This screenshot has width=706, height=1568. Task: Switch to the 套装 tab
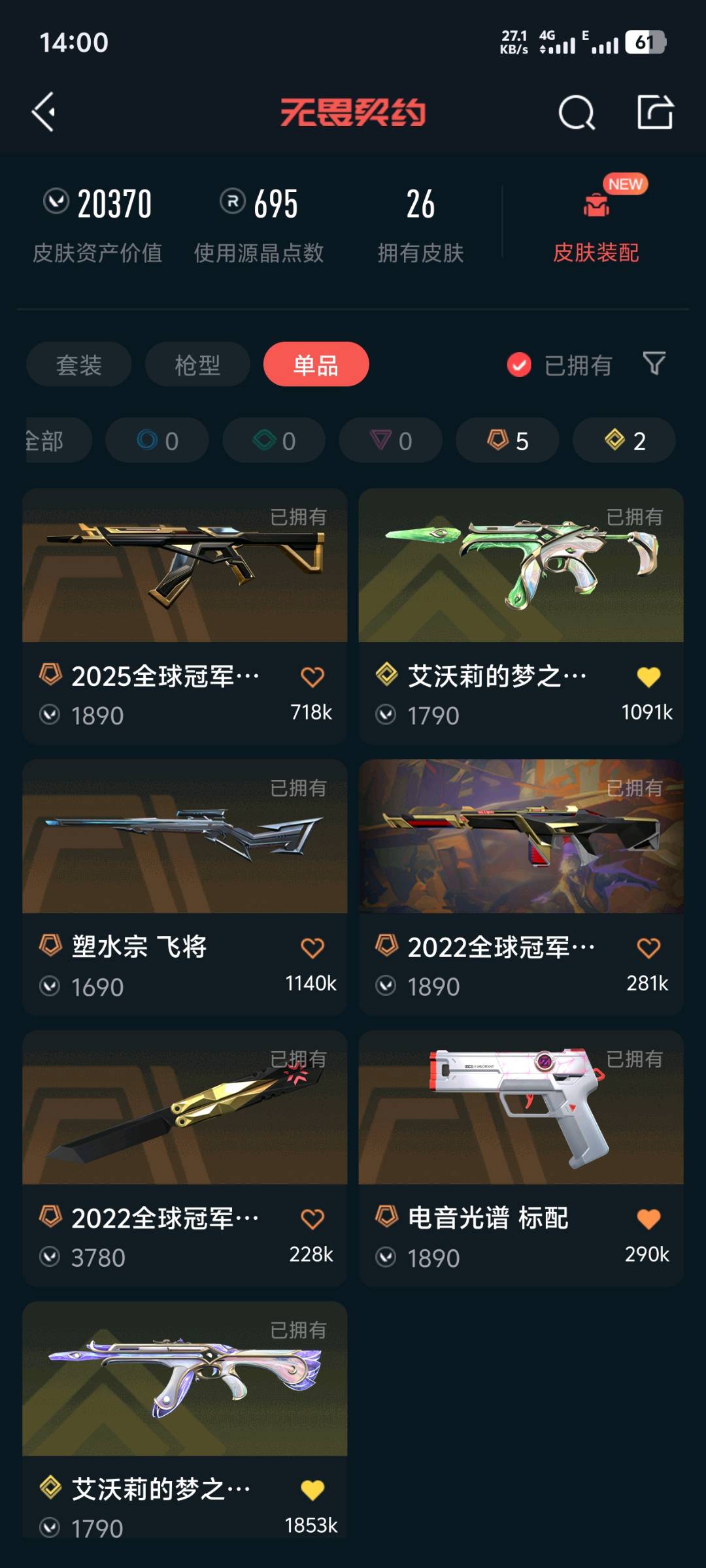[79, 365]
